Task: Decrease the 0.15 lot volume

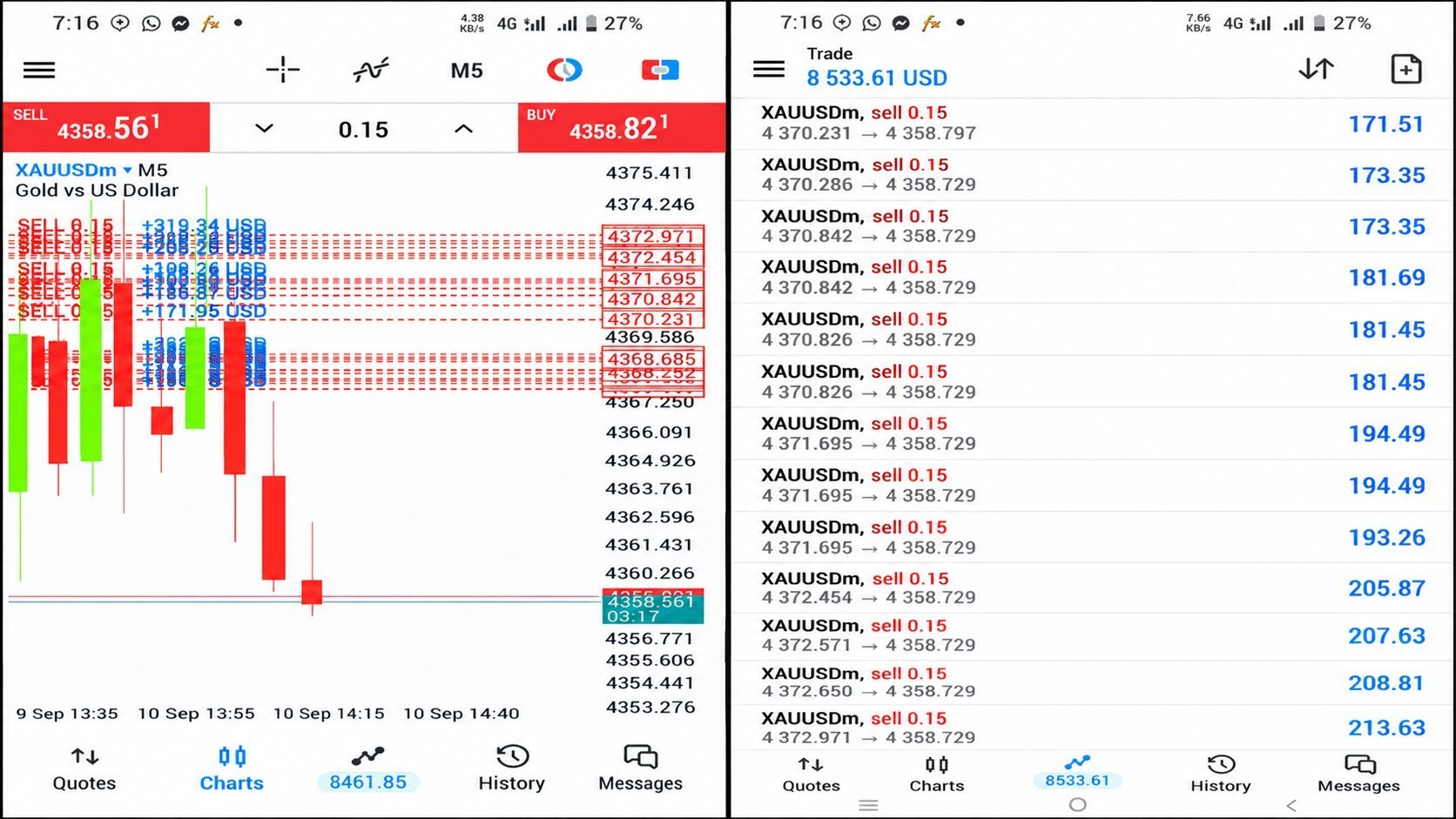Action: tap(264, 129)
